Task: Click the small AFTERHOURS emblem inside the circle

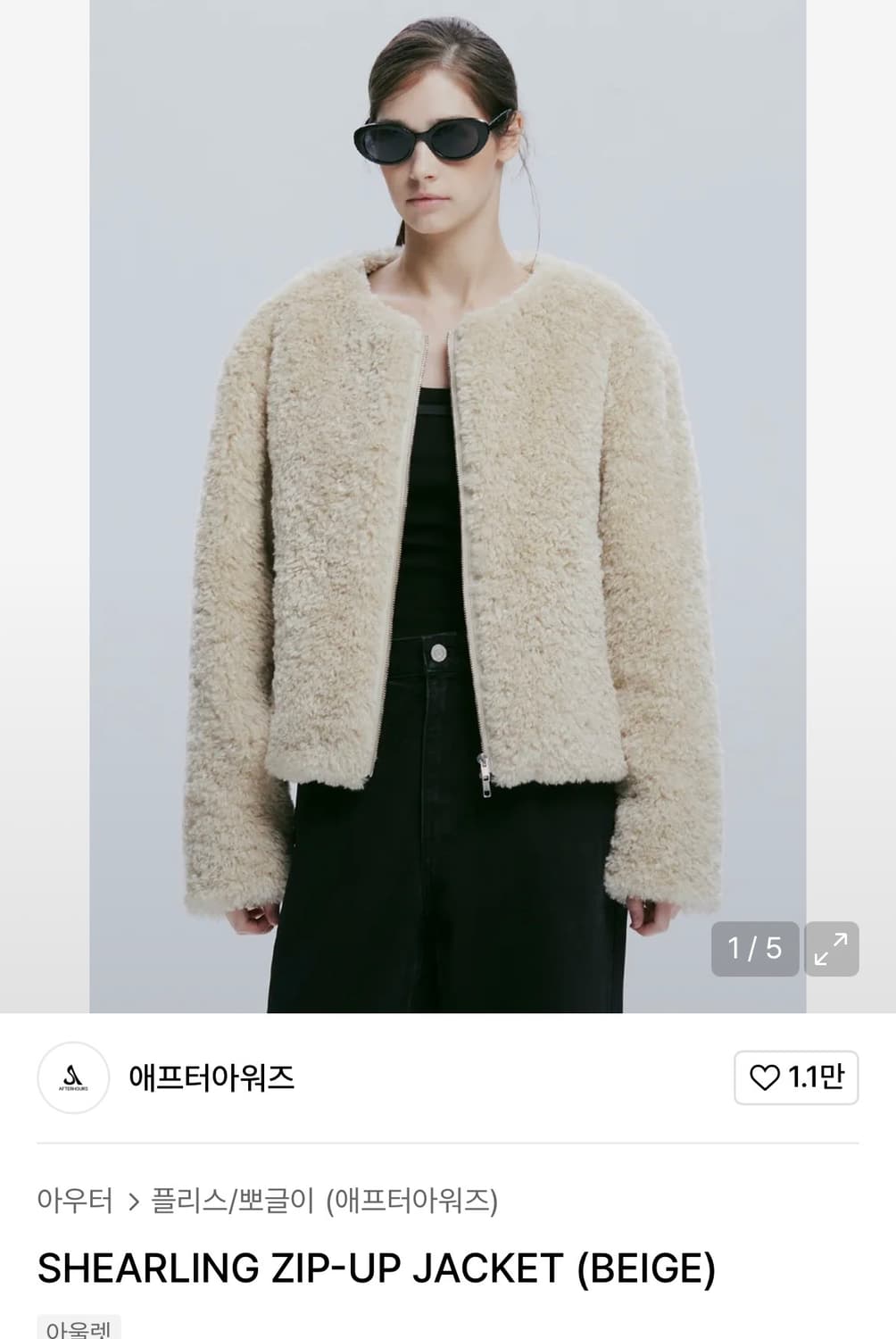Action: point(70,1080)
